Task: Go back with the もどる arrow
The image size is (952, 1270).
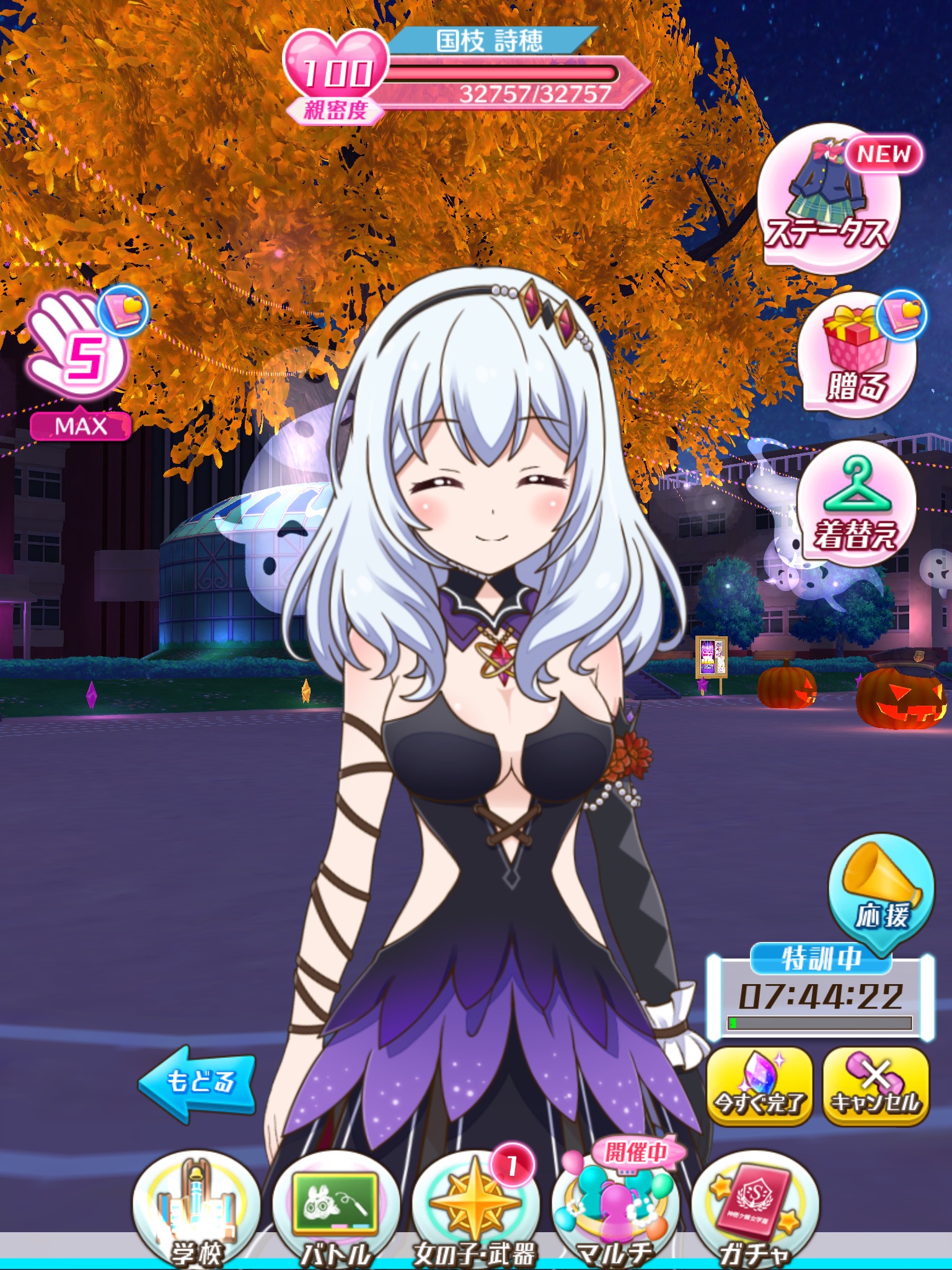Action: click(197, 1082)
